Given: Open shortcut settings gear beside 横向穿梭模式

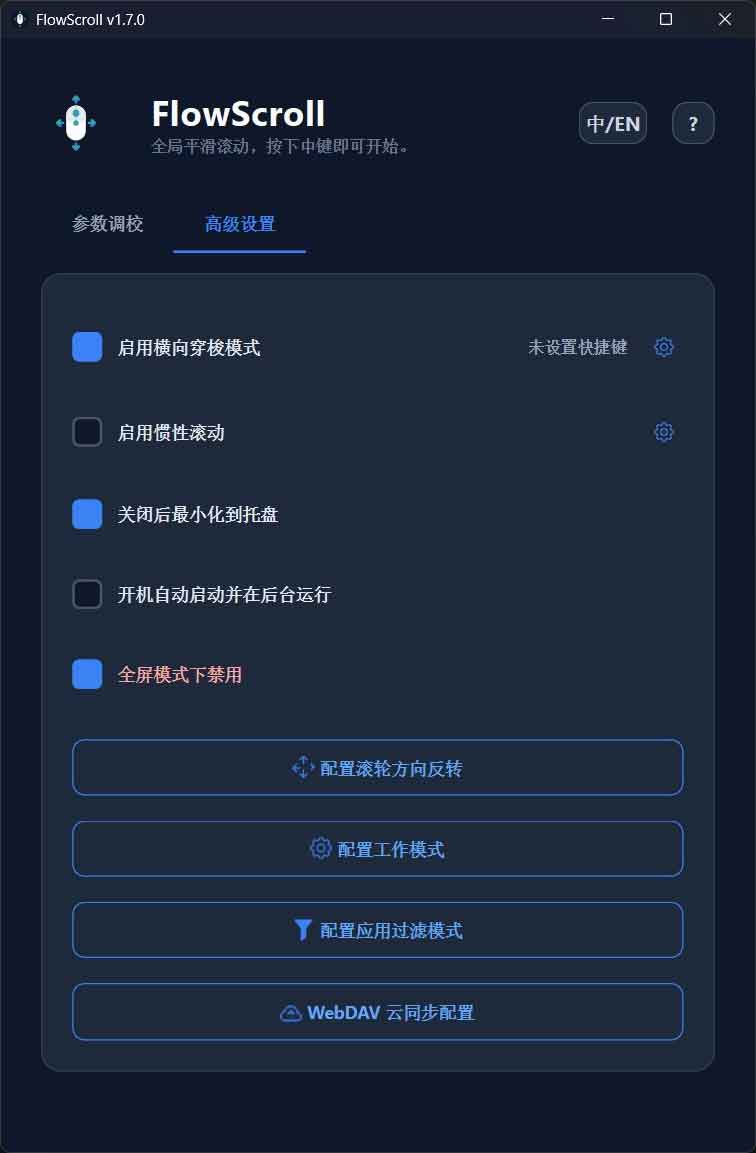Looking at the screenshot, I should click(663, 347).
